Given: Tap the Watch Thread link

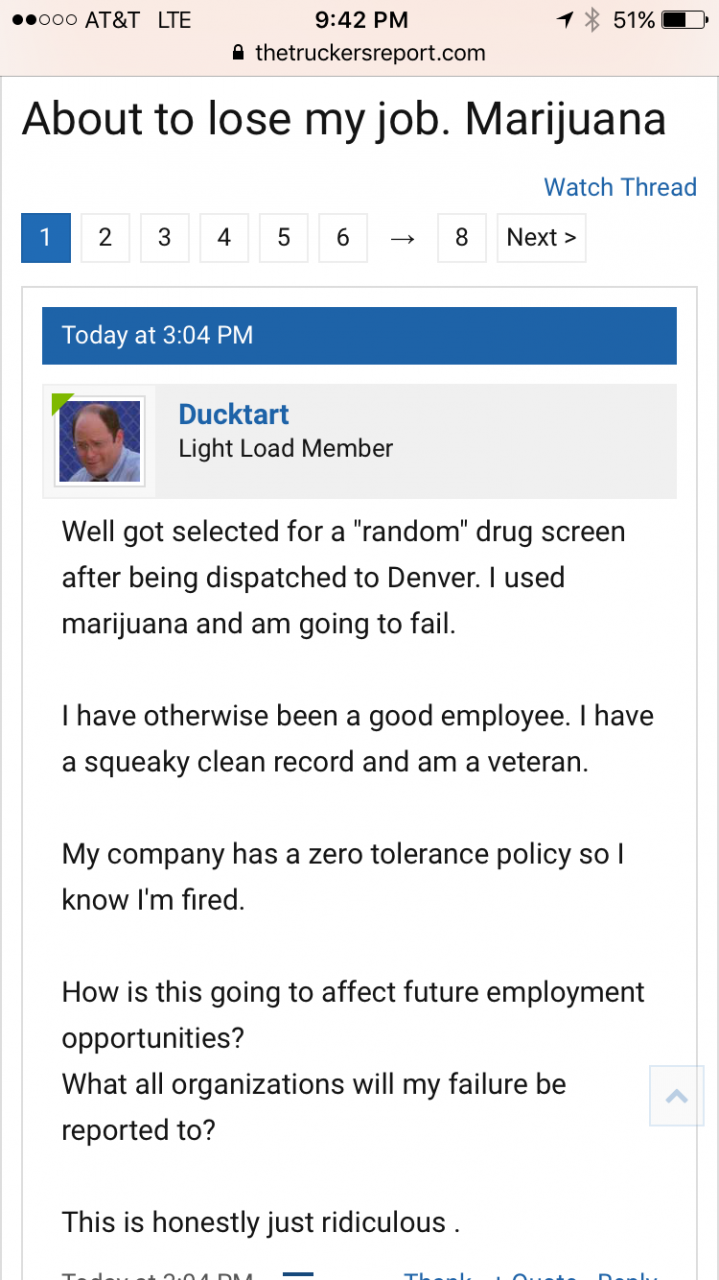Looking at the screenshot, I should 619,187.
